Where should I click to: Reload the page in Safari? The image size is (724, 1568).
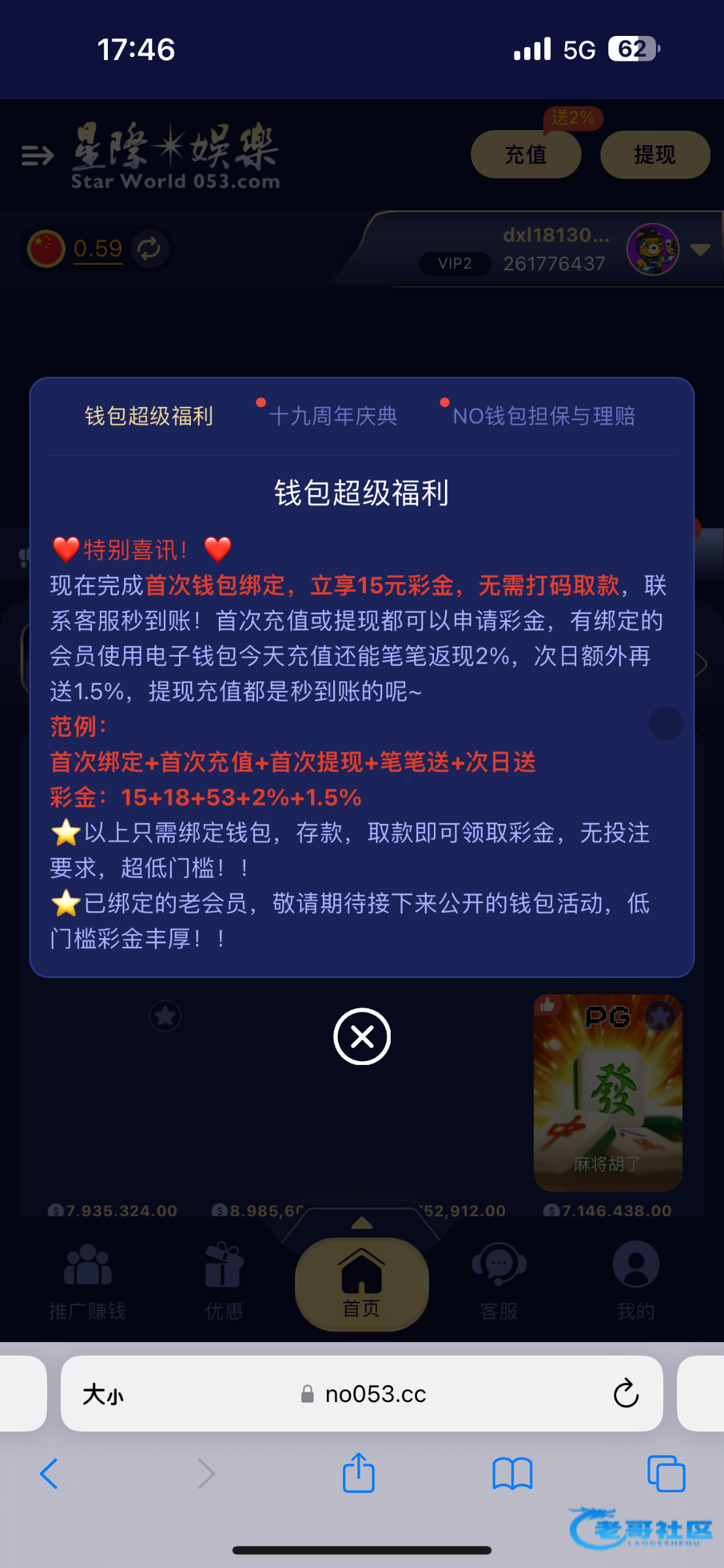[625, 1394]
